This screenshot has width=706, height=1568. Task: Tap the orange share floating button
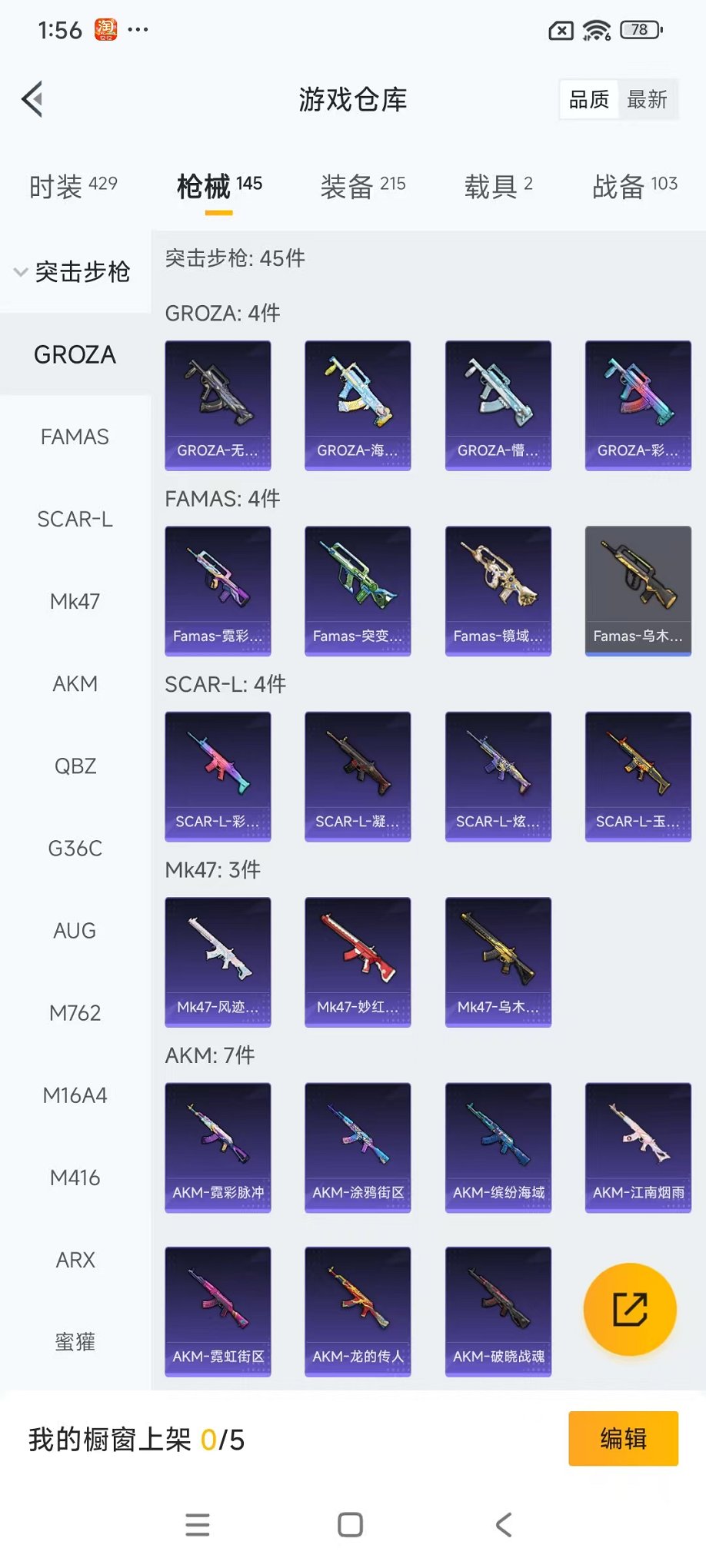tap(630, 1309)
